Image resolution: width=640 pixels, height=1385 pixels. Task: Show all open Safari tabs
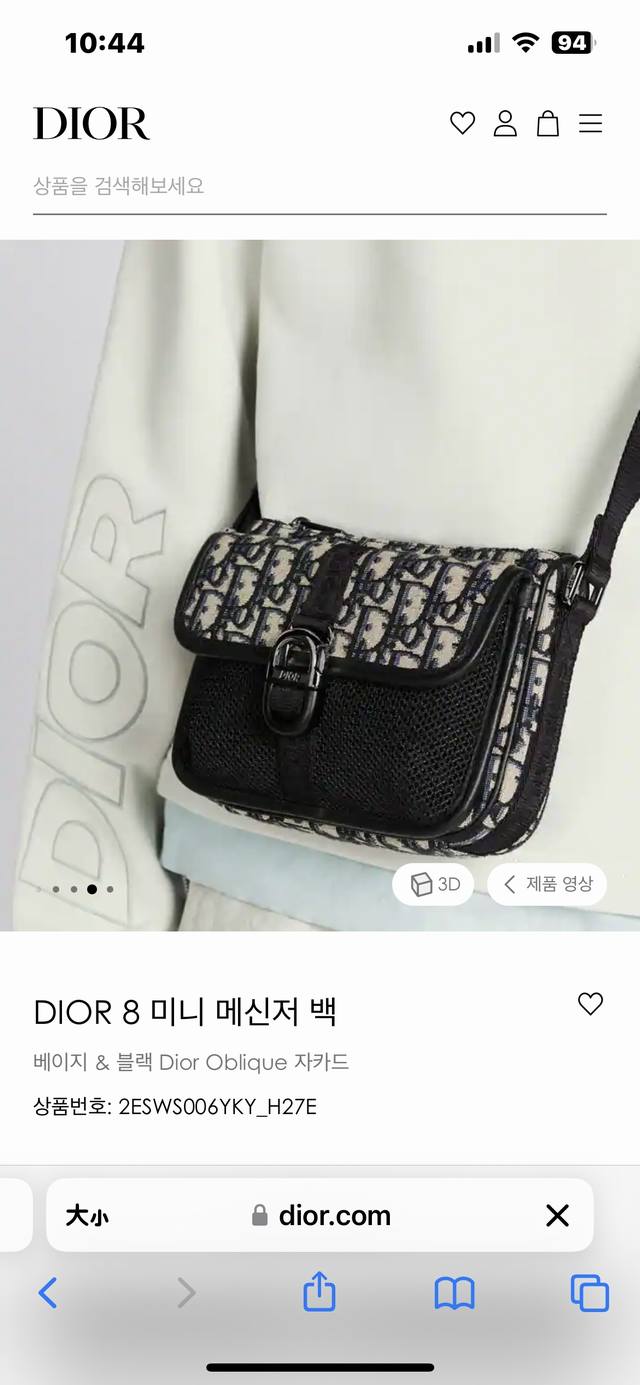click(x=589, y=1293)
